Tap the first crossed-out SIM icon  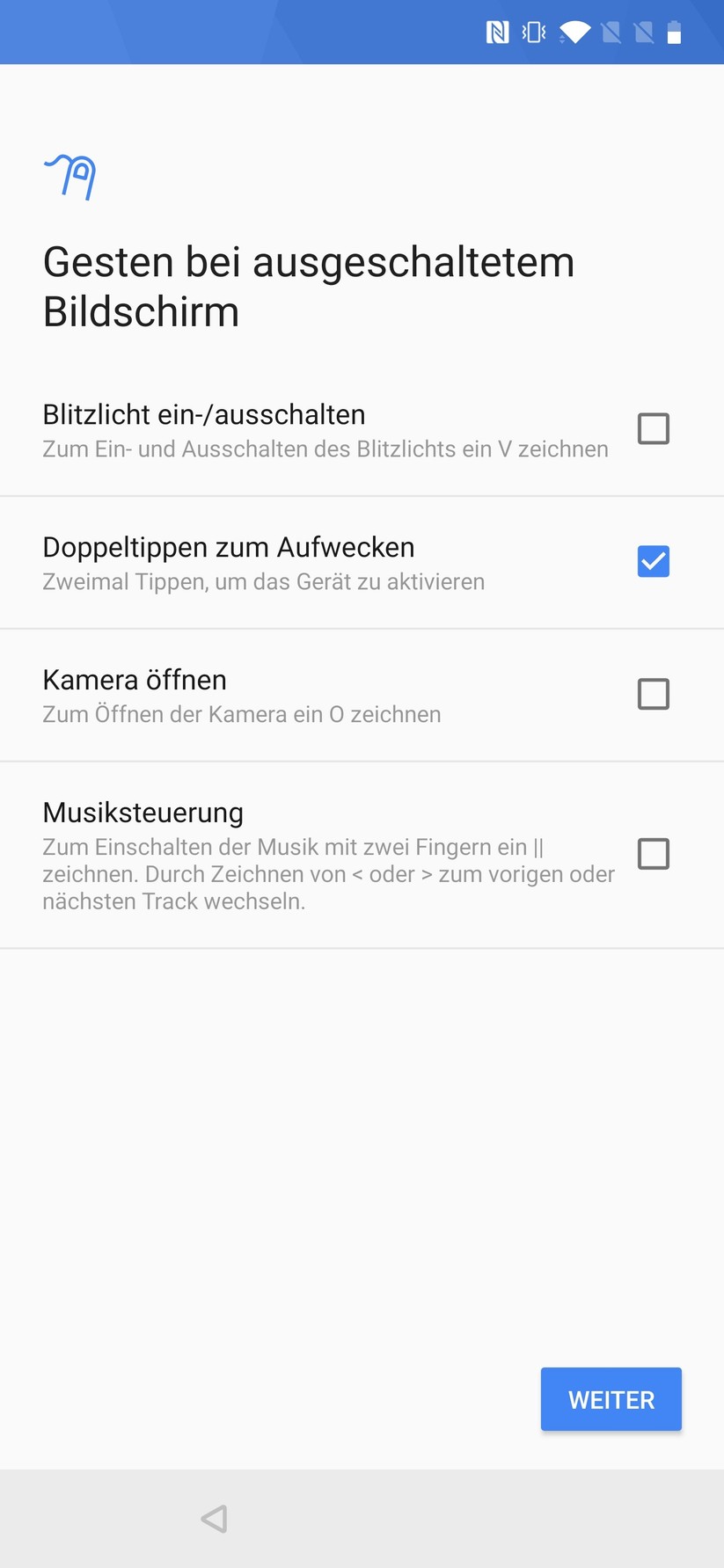[613, 32]
